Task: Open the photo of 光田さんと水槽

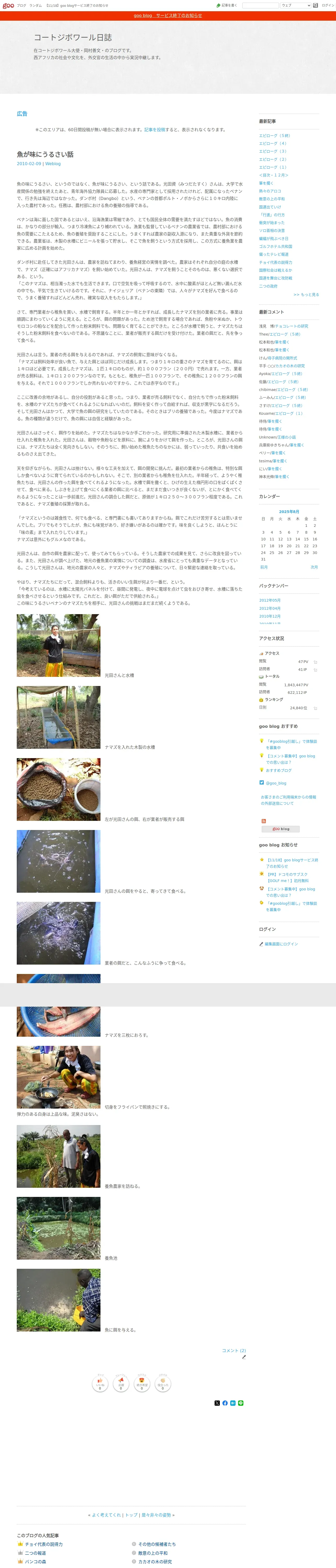Action: click(x=59, y=645)
